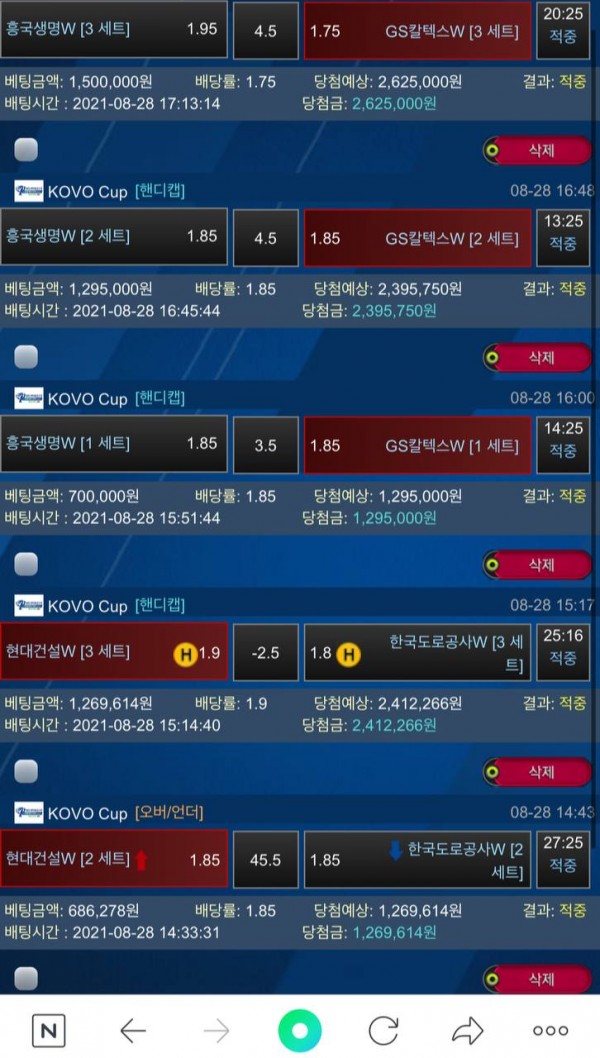Image resolution: width=600 pixels, height=1058 pixels.
Task: Delete the 현대건설W 2 세트 over/under bet
Action: (x=540, y=978)
